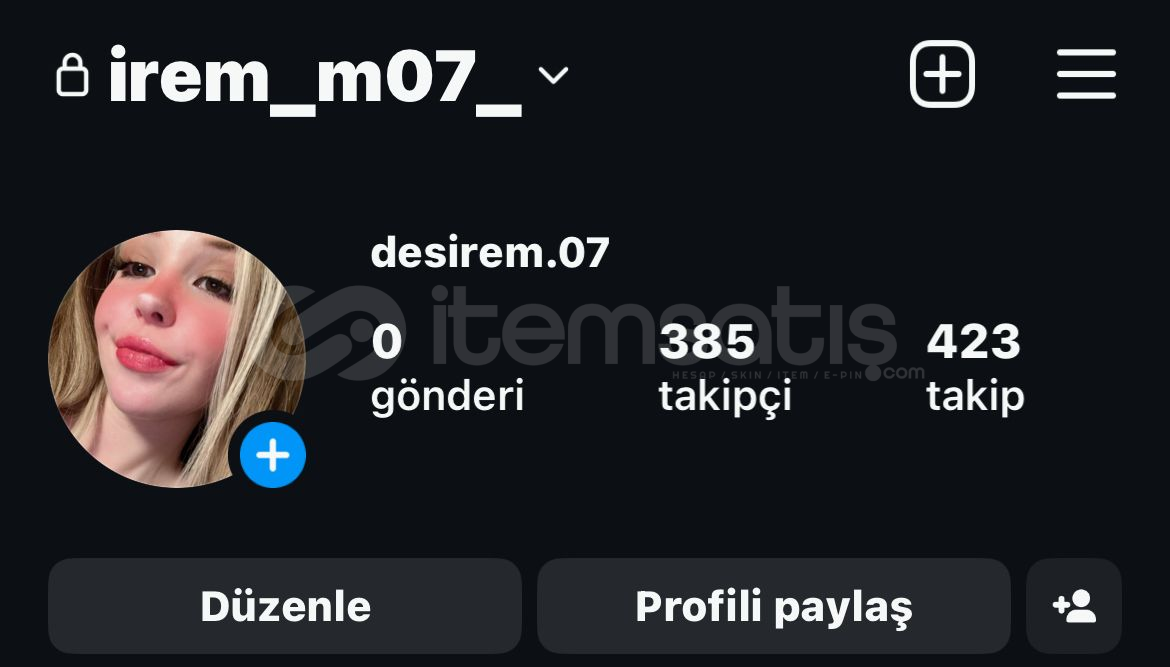Open the account switcher next to irem_m07_
The width and height of the screenshot is (1170, 667).
pos(553,75)
